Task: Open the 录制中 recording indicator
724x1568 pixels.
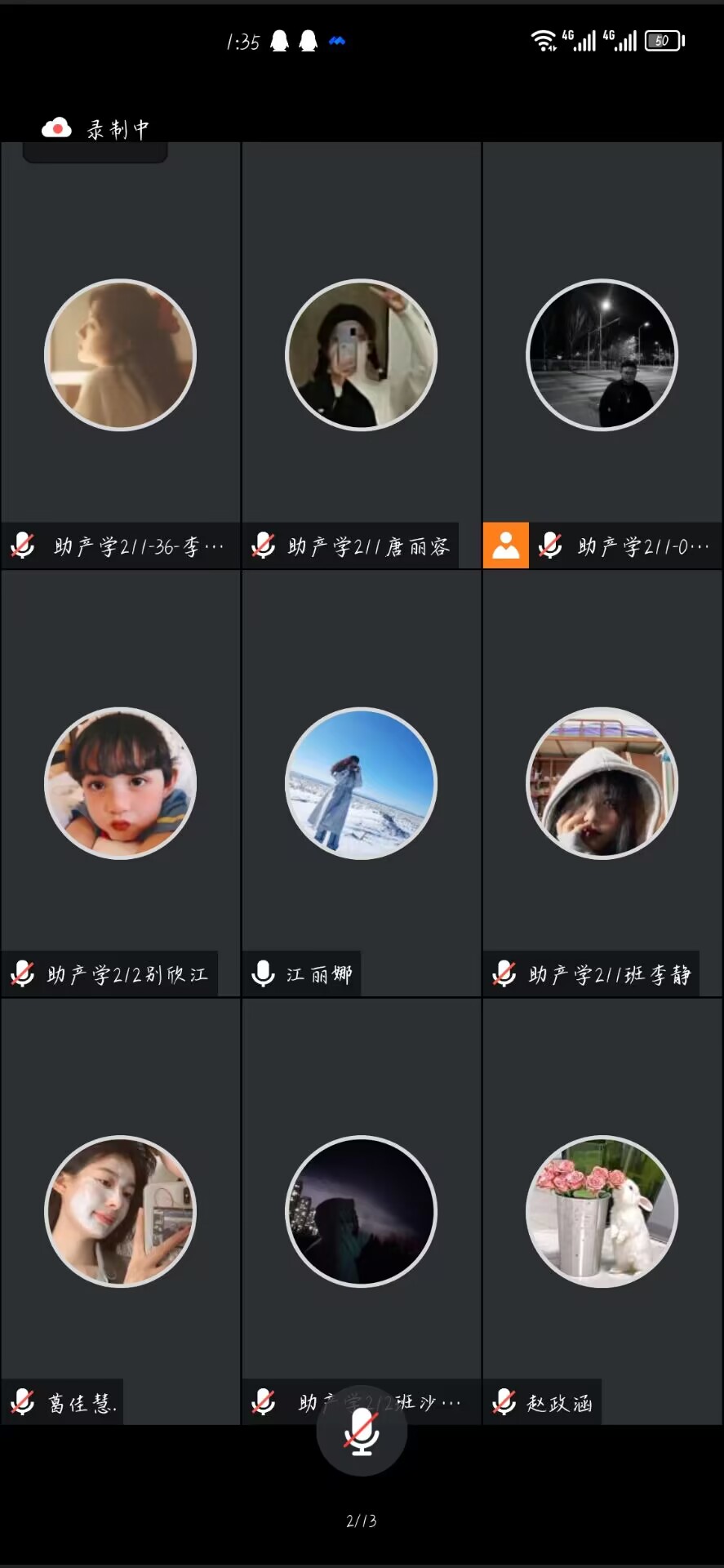Action: click(x=96, y=129)
